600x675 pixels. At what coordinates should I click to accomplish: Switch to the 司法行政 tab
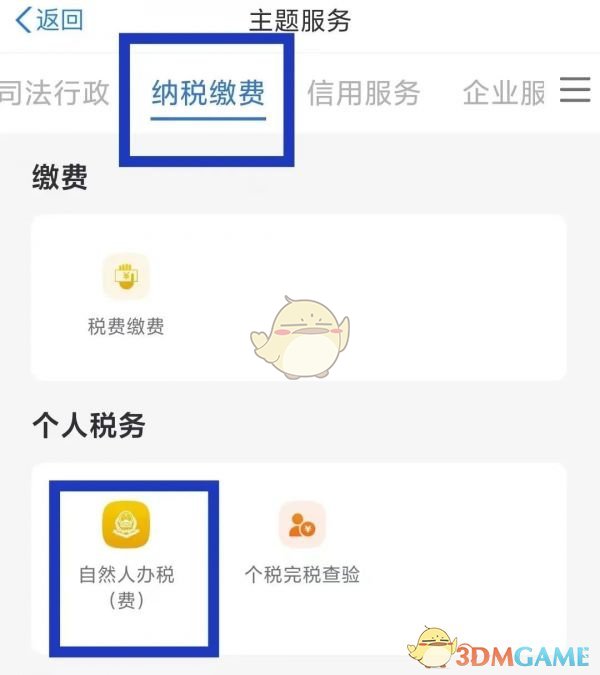pos(53,93)
